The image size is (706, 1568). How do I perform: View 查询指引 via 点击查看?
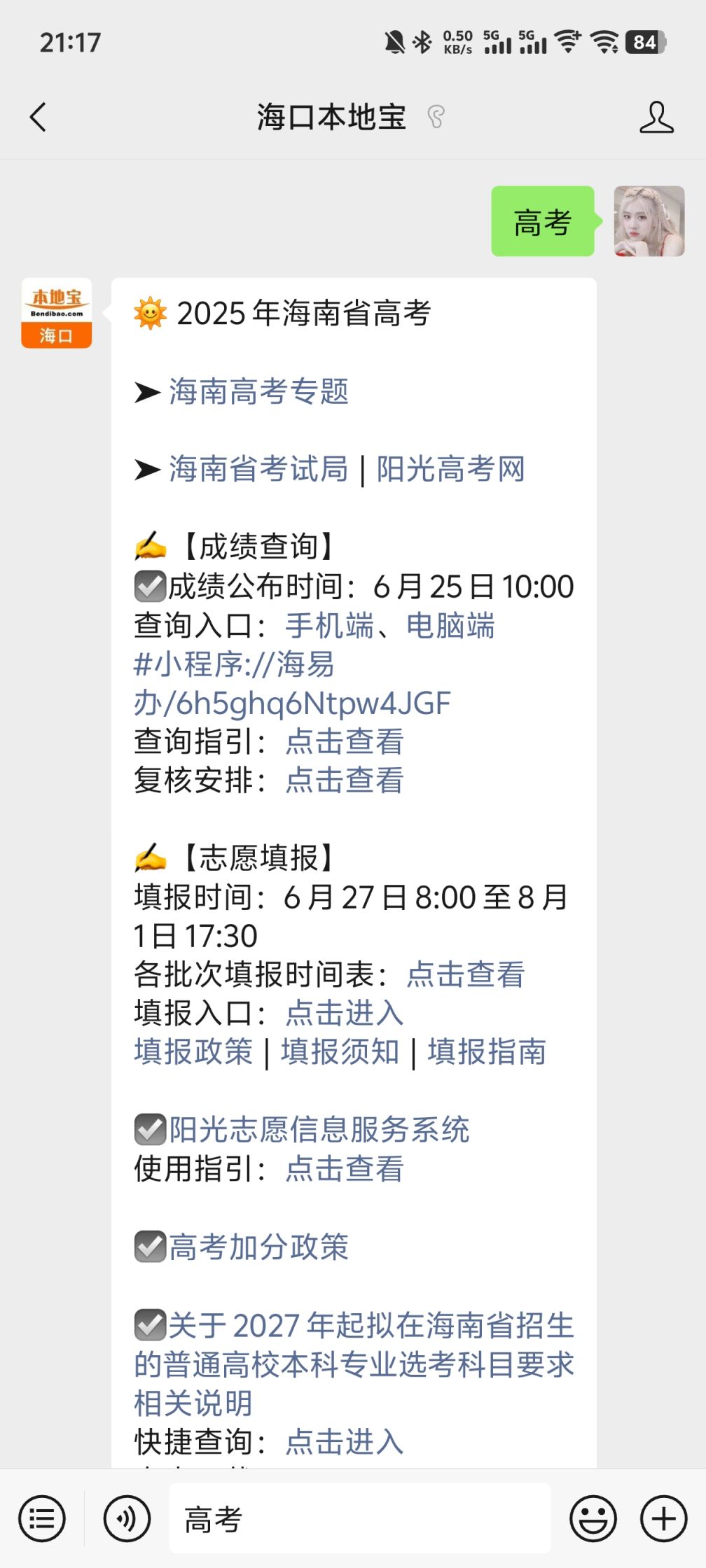click(344, 742)
